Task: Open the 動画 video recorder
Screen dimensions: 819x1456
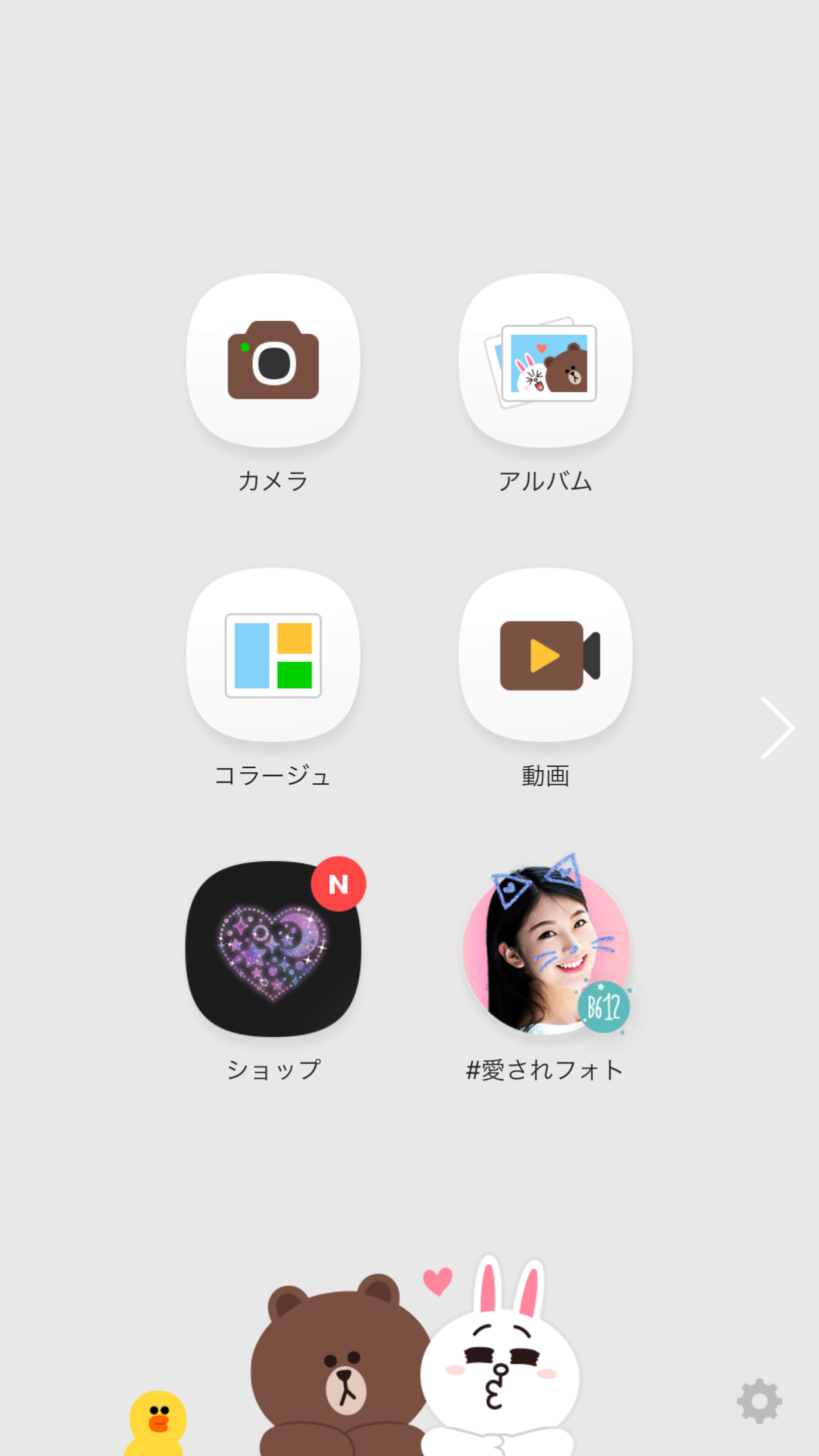Action: [x=545, y=655]
